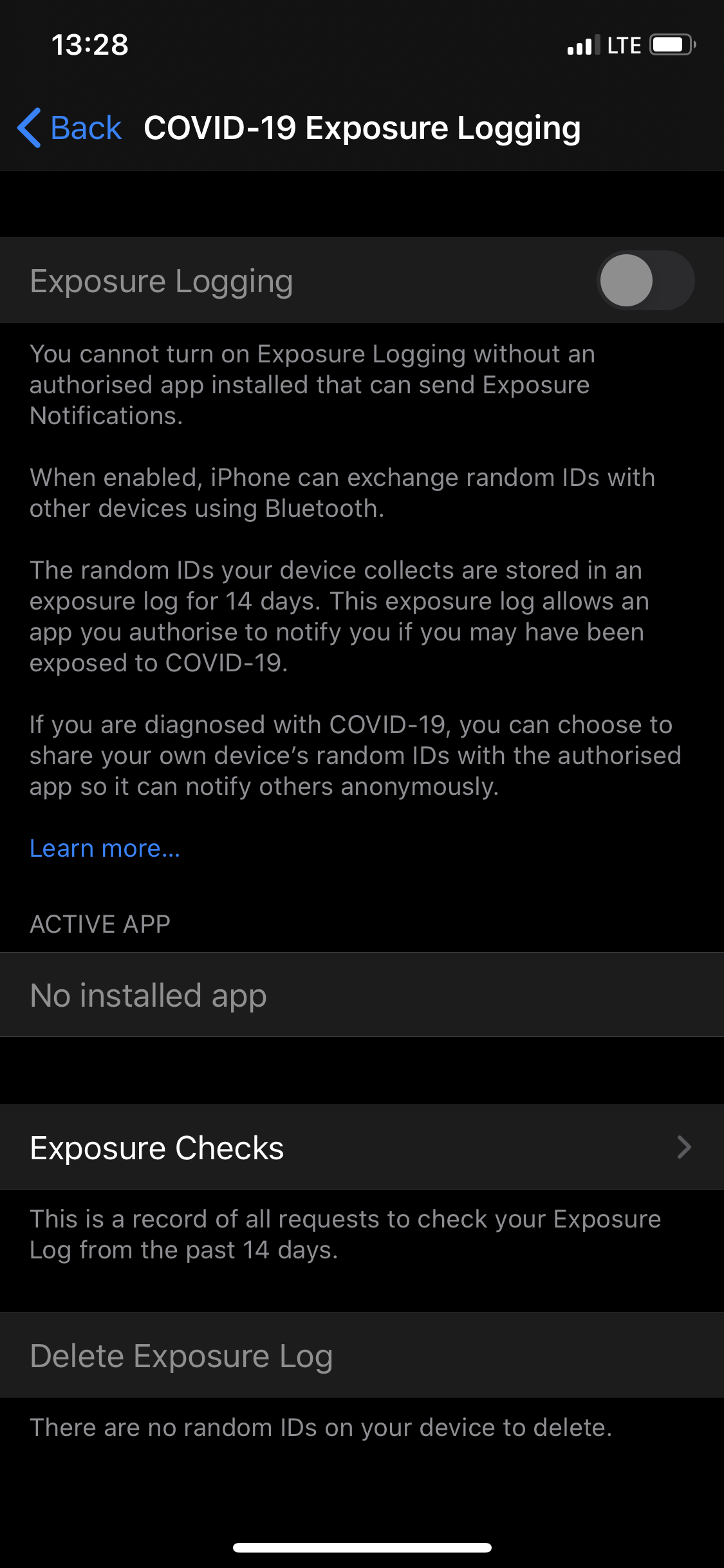Open the Exposure Checks row

pos(362,1147)
